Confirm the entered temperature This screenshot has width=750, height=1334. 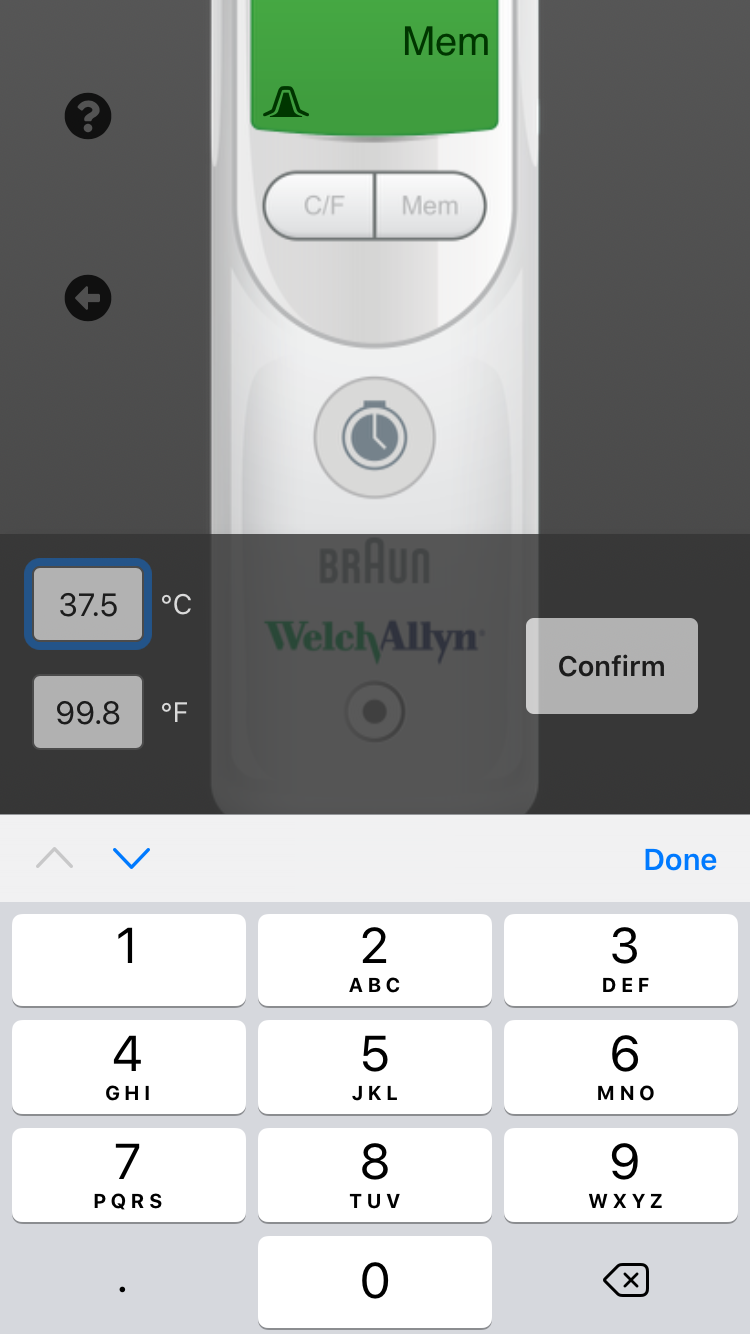pyautogui.click(x=611, y=666)
